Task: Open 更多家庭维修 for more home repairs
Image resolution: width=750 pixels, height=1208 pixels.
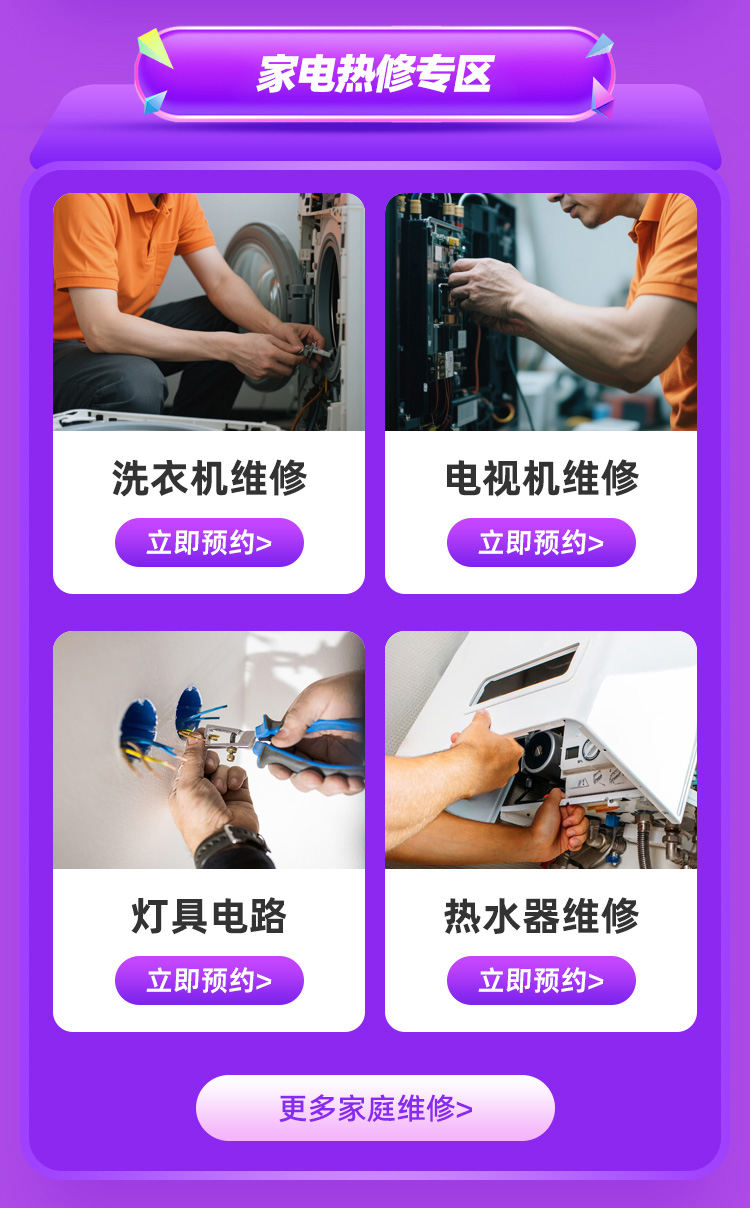Action: 375,1108
